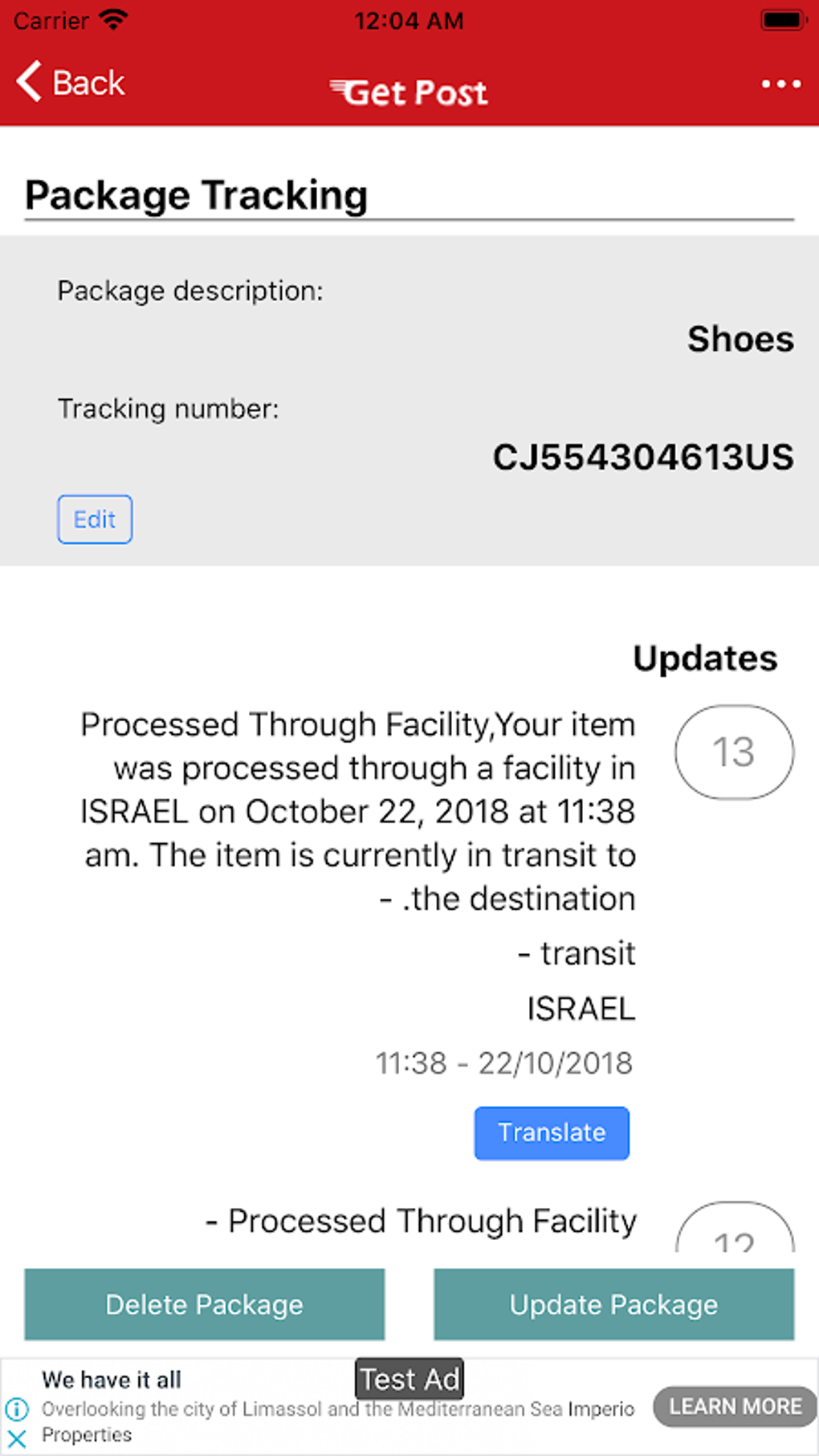Delete the Shoes package
The height and width of the screenshot is (1456, 819).
coord(204,1304)
